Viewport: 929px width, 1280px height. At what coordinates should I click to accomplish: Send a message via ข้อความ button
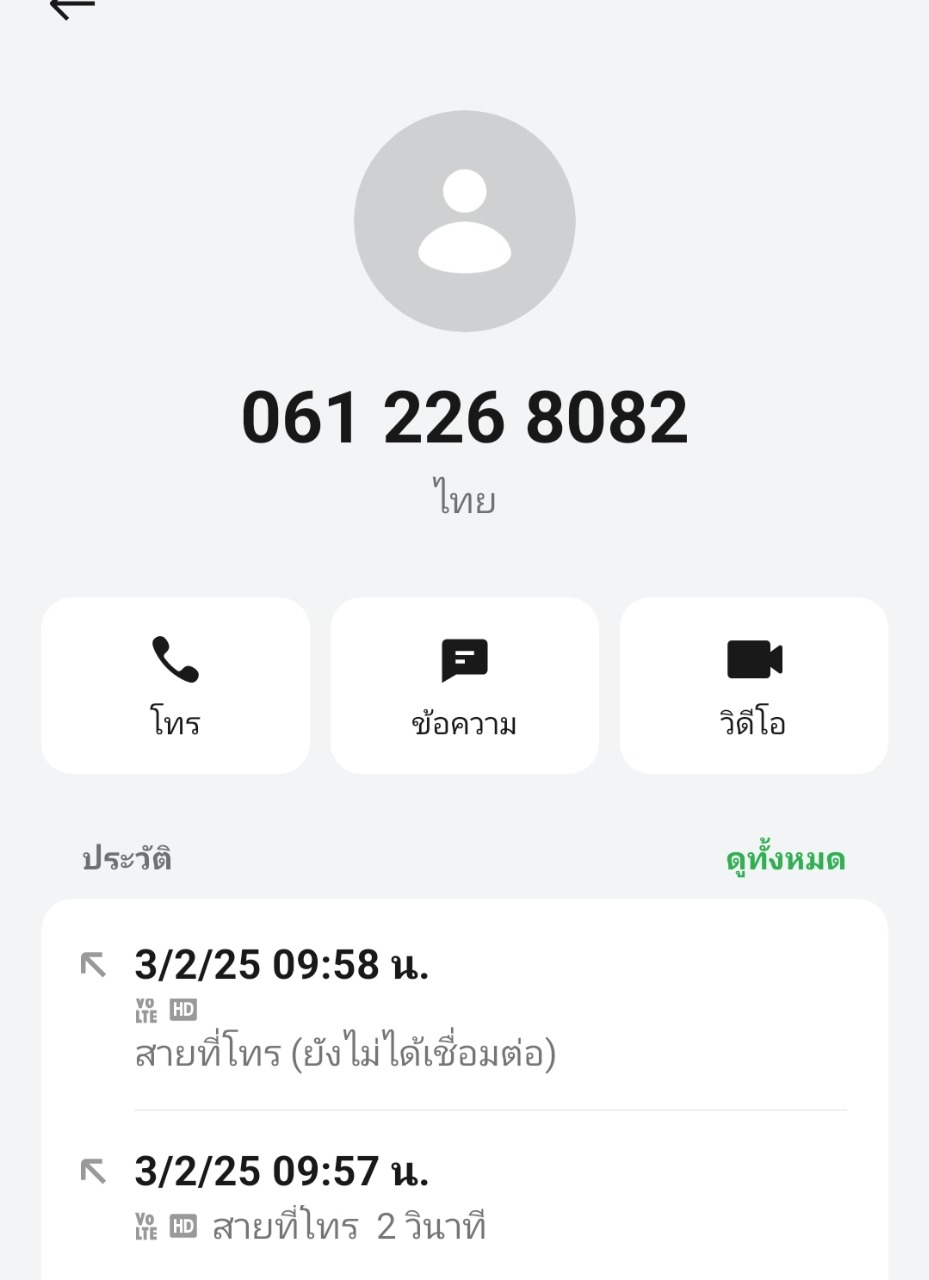click(x=464, y=685)
